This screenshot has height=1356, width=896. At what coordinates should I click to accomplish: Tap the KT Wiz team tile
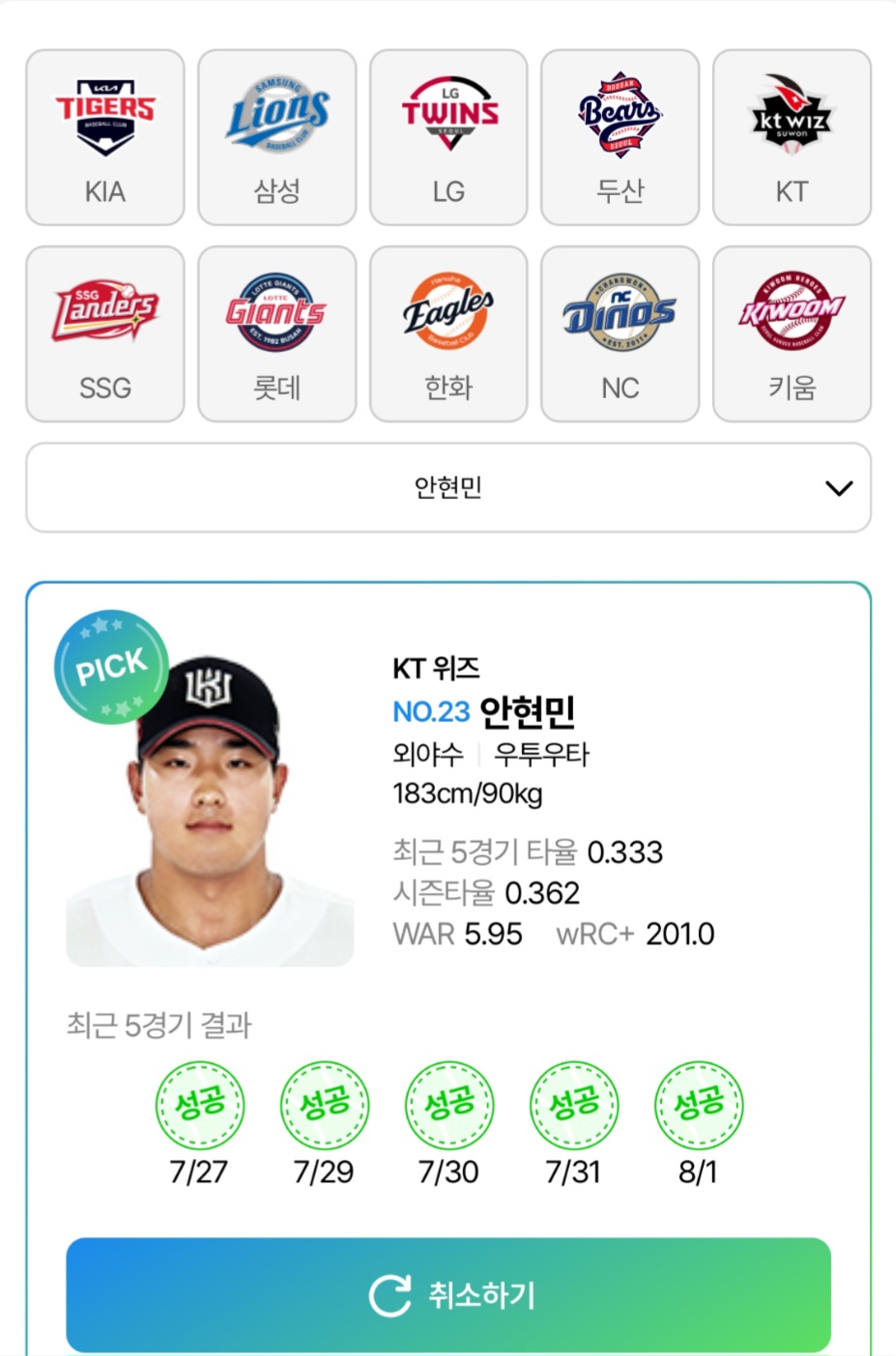pos(792,137)
